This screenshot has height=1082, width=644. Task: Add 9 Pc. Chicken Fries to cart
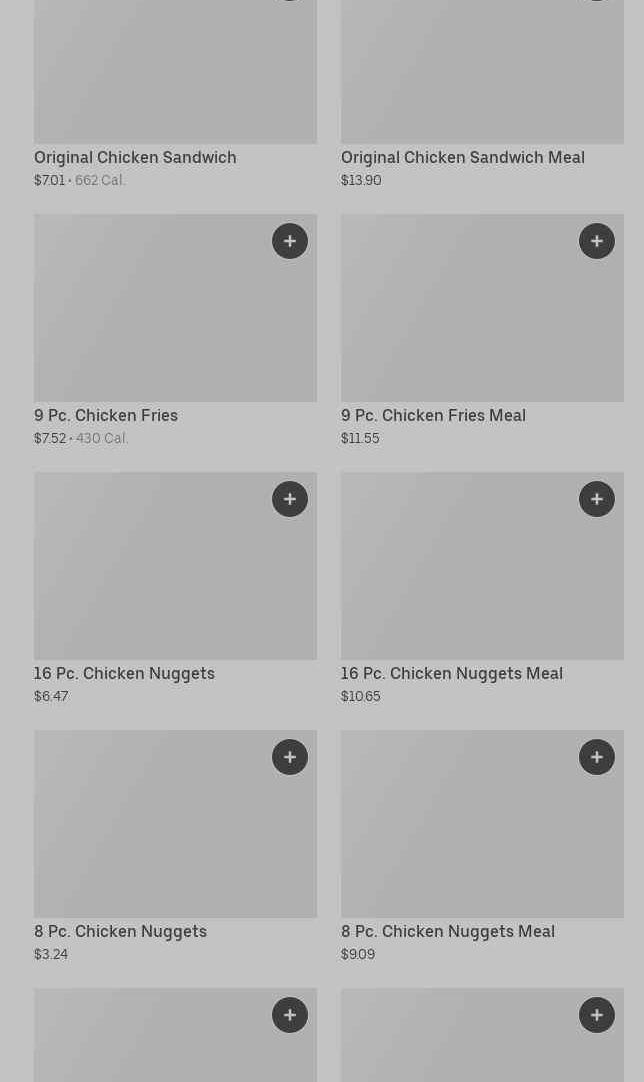[x=290, y=241]
